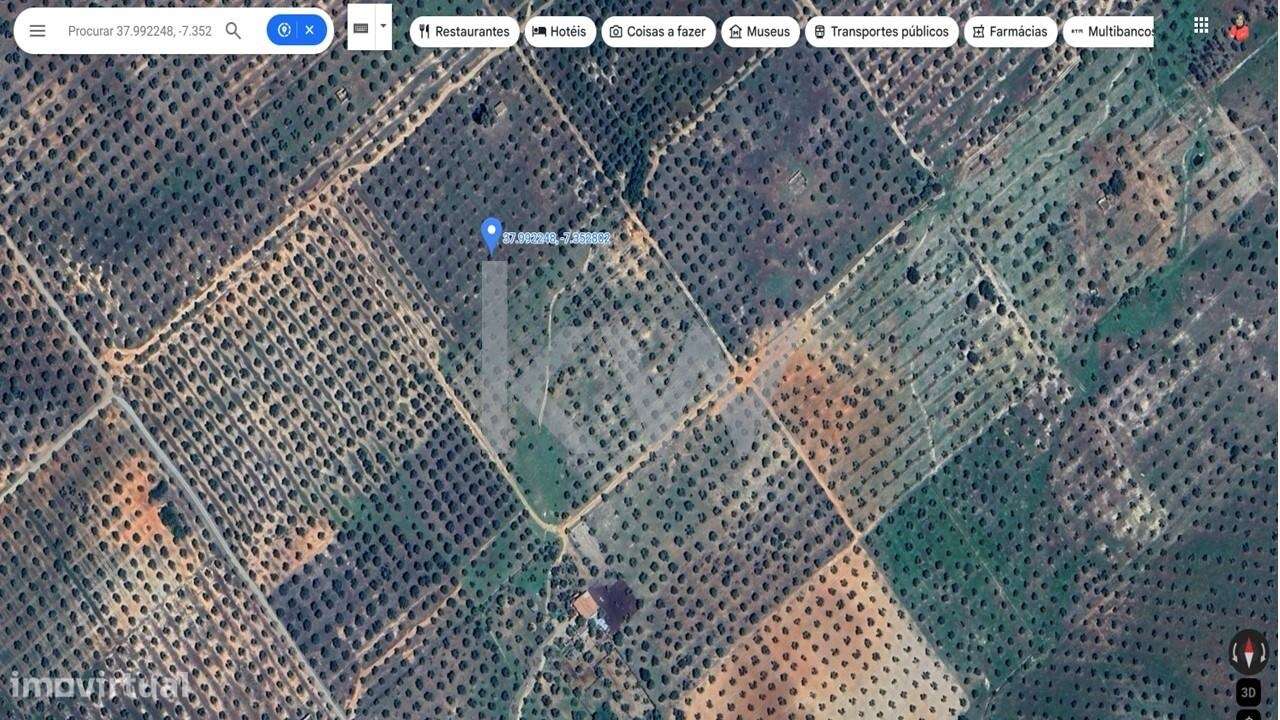Viewport: 1280px width, 720px height.
Task: Tap the magnifier search icon
Action: (233, 31)
